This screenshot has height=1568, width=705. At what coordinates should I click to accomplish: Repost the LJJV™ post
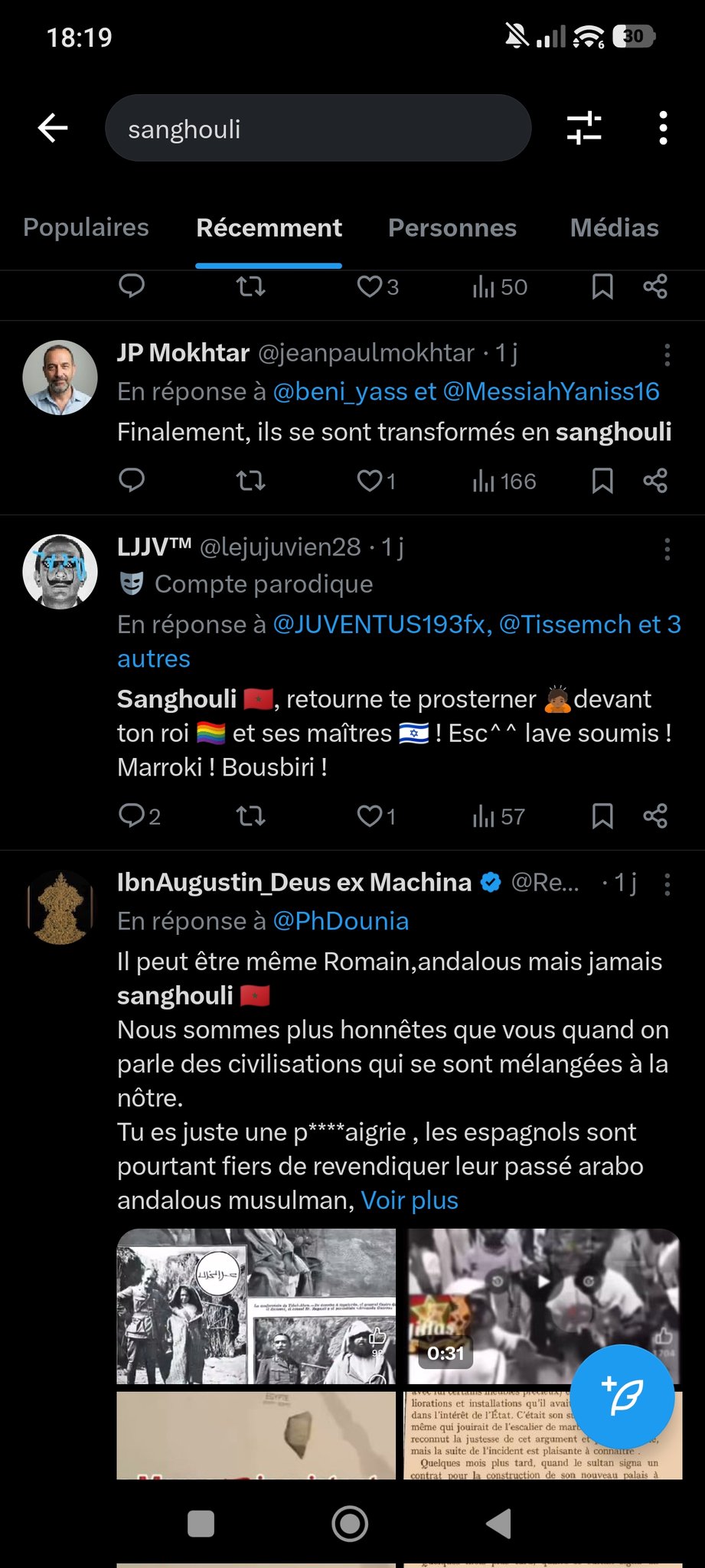pos(250,816)
